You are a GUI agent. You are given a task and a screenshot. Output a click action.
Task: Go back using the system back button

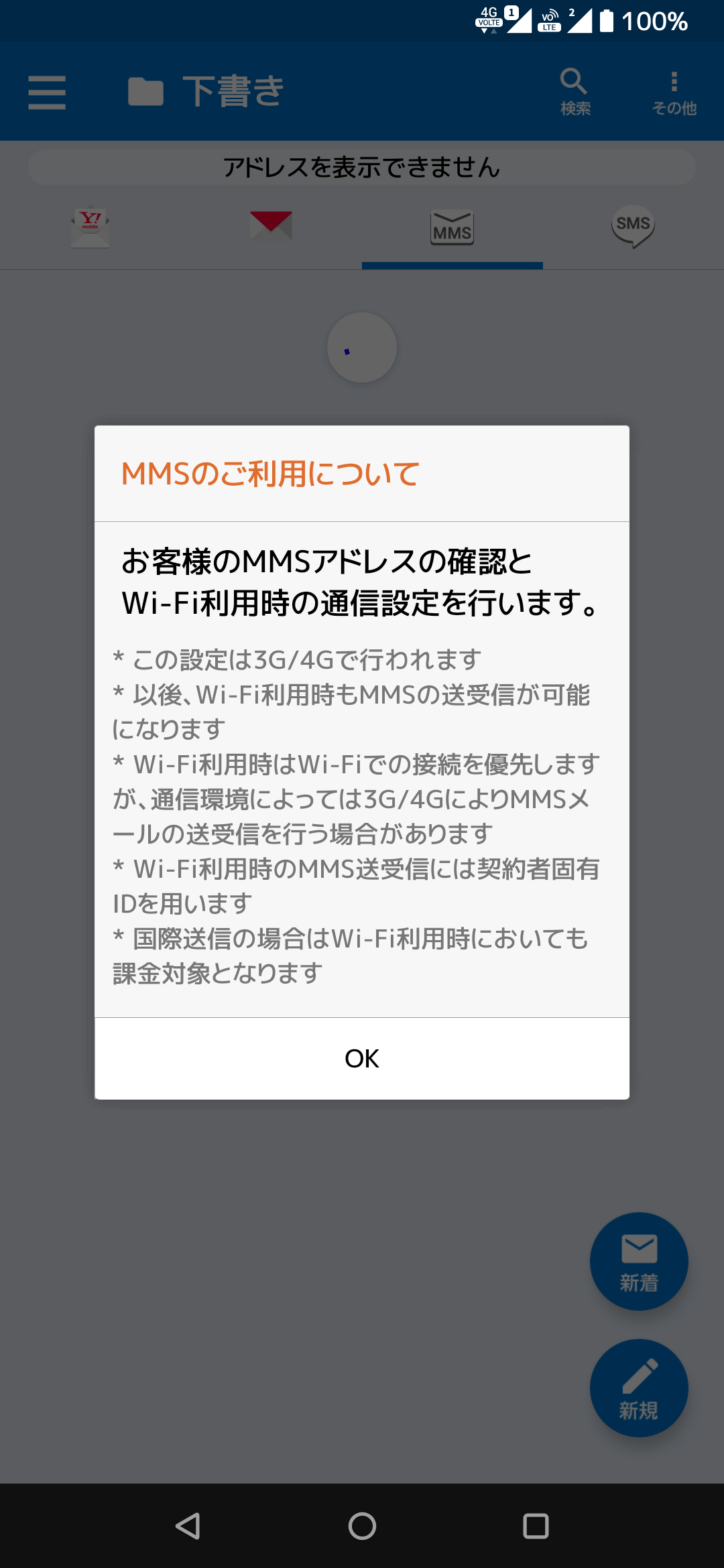point(188,1526)
